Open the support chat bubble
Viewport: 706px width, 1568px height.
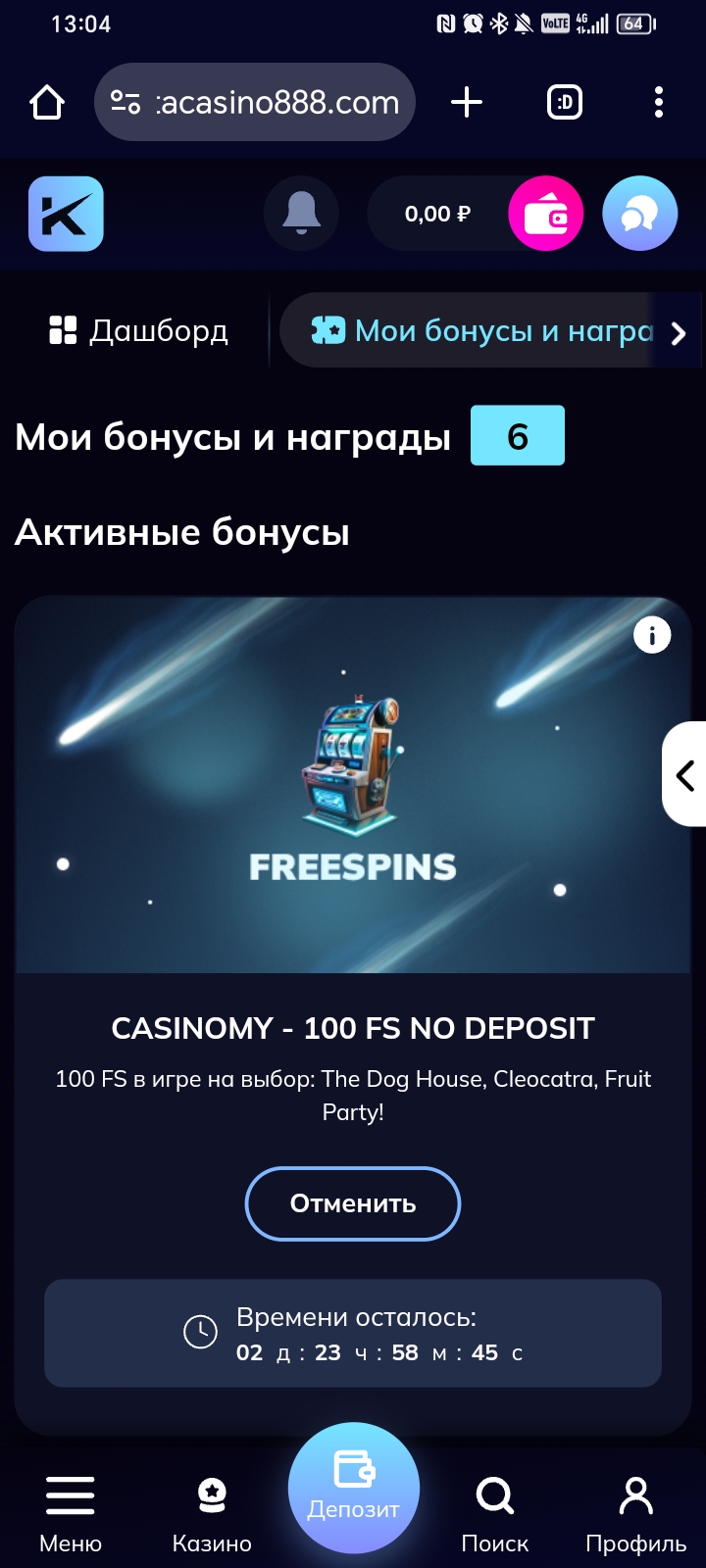(639, 214)
